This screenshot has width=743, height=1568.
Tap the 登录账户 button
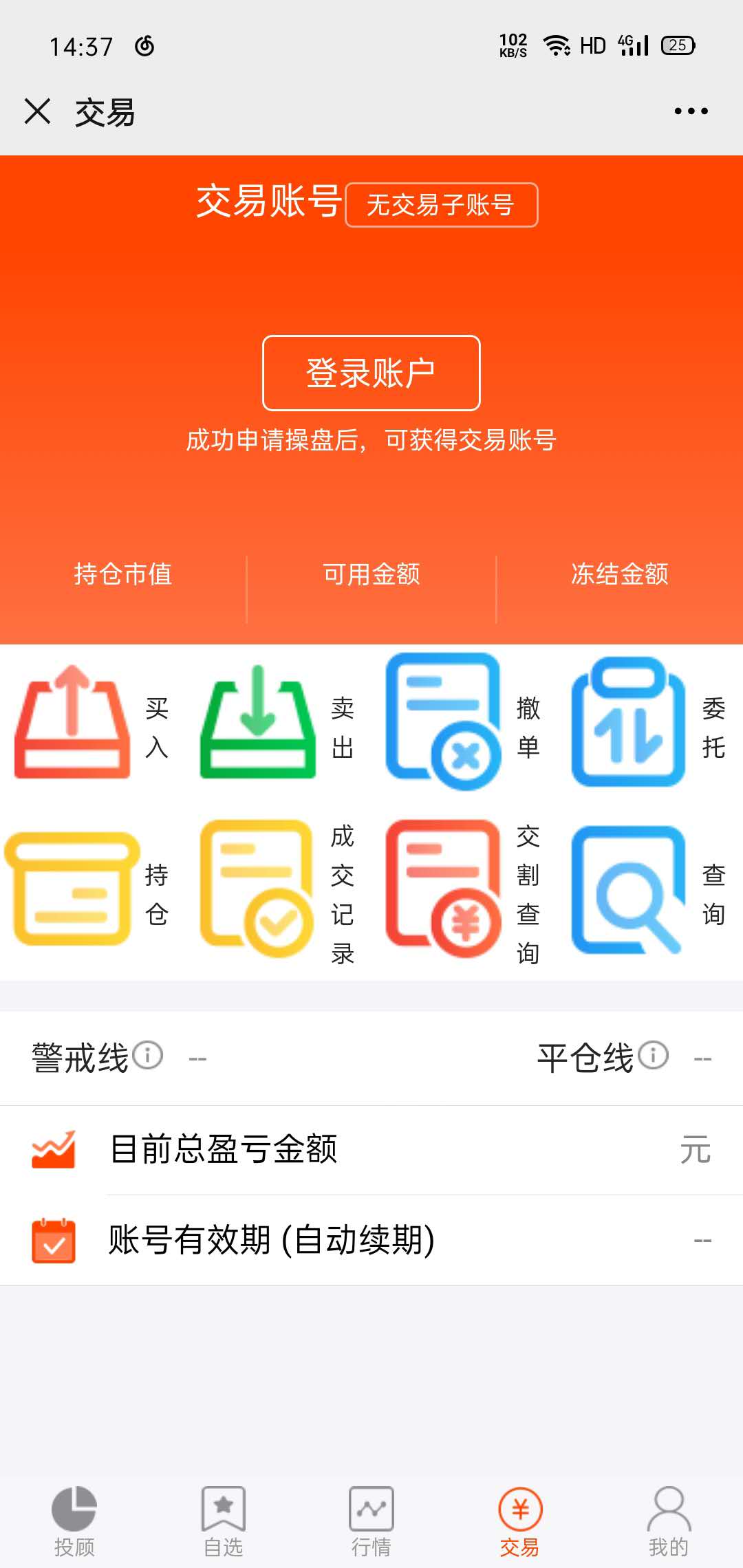tap(371, 373)
